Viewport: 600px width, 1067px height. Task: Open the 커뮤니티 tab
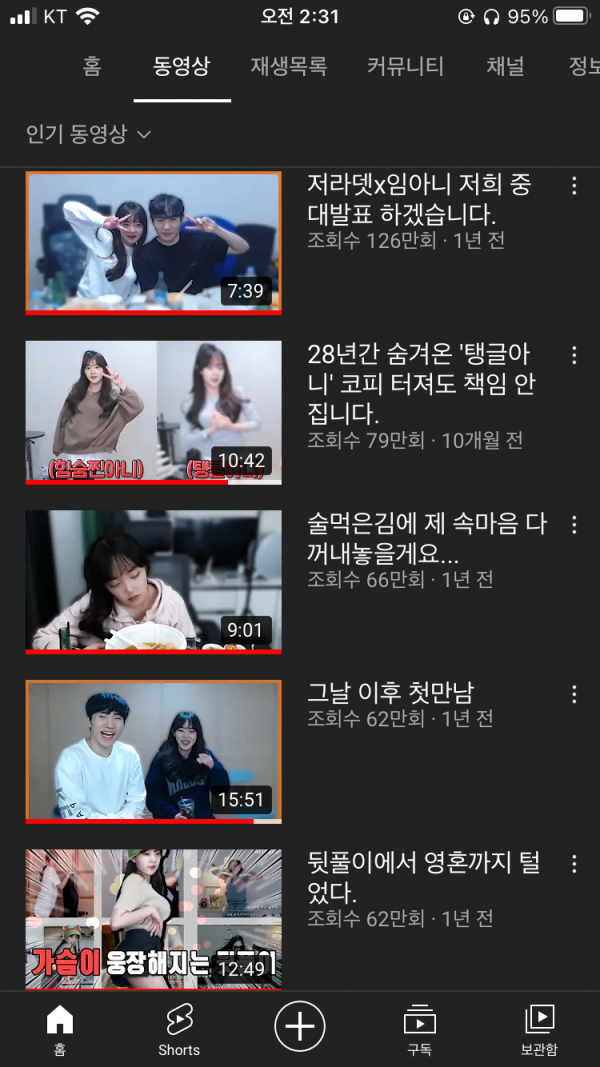405,67
